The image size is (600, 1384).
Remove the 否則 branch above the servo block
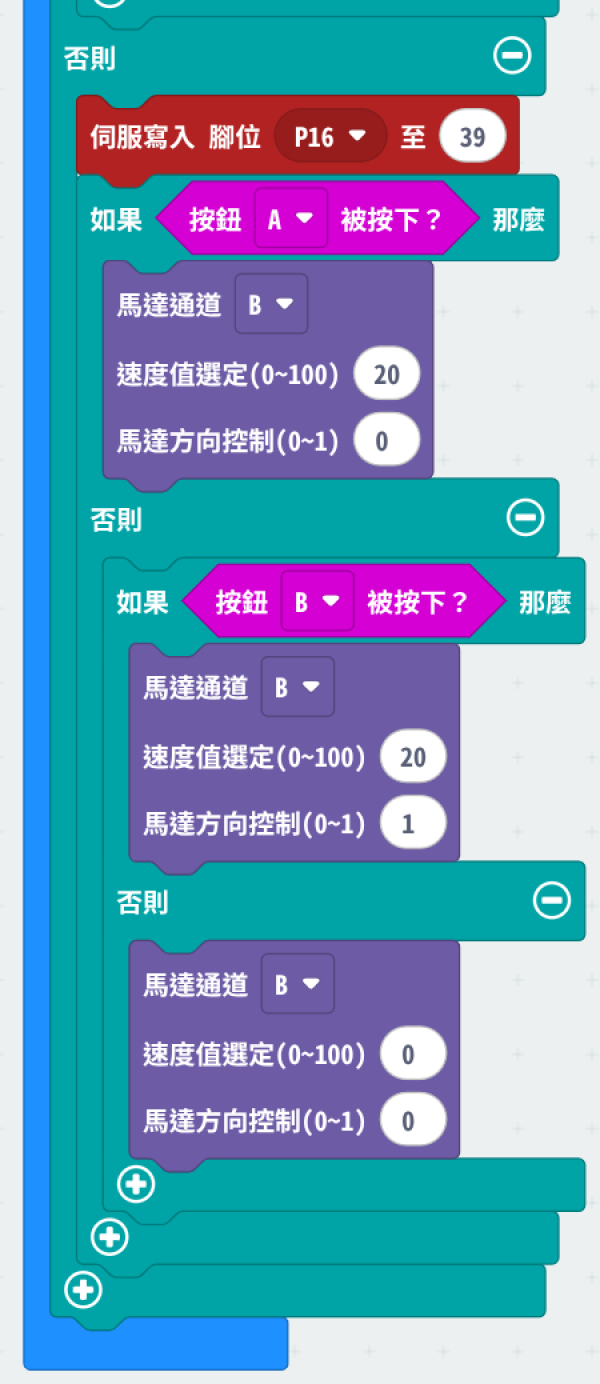point(513,57)
